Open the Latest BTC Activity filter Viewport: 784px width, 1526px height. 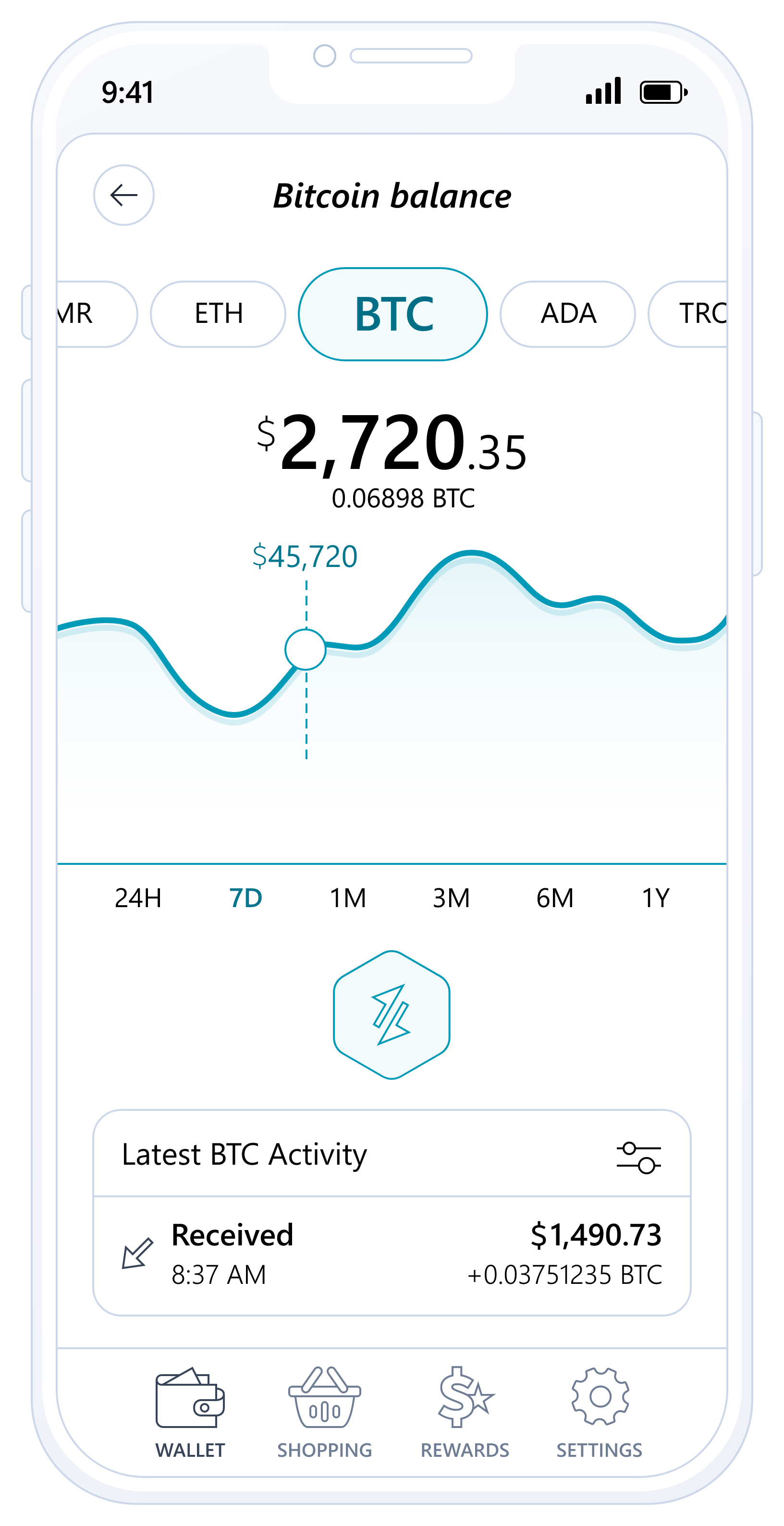point(638,1157)
